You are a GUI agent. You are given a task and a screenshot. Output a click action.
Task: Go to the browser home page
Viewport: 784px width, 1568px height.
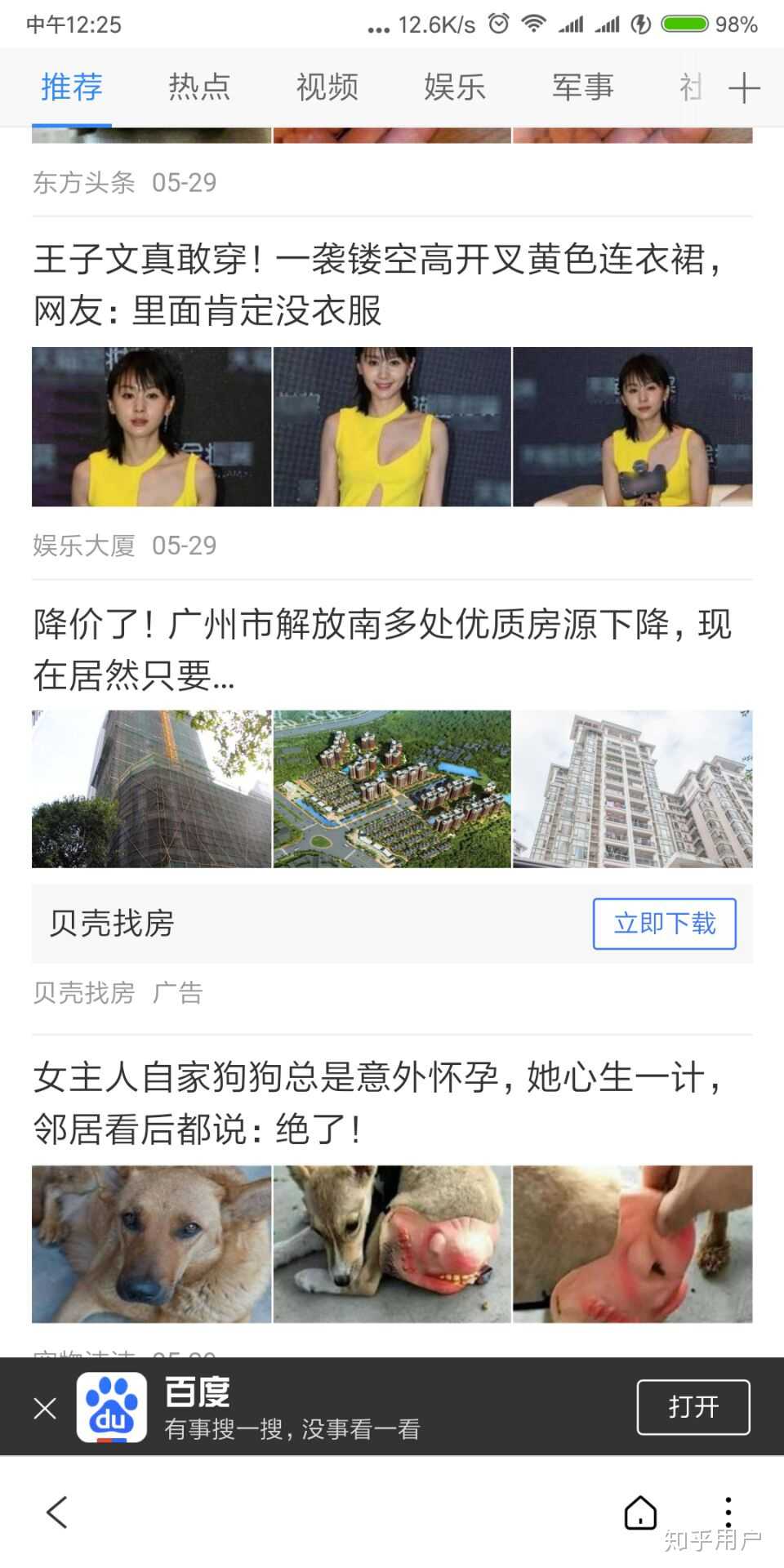click(x=640, y=1512)
